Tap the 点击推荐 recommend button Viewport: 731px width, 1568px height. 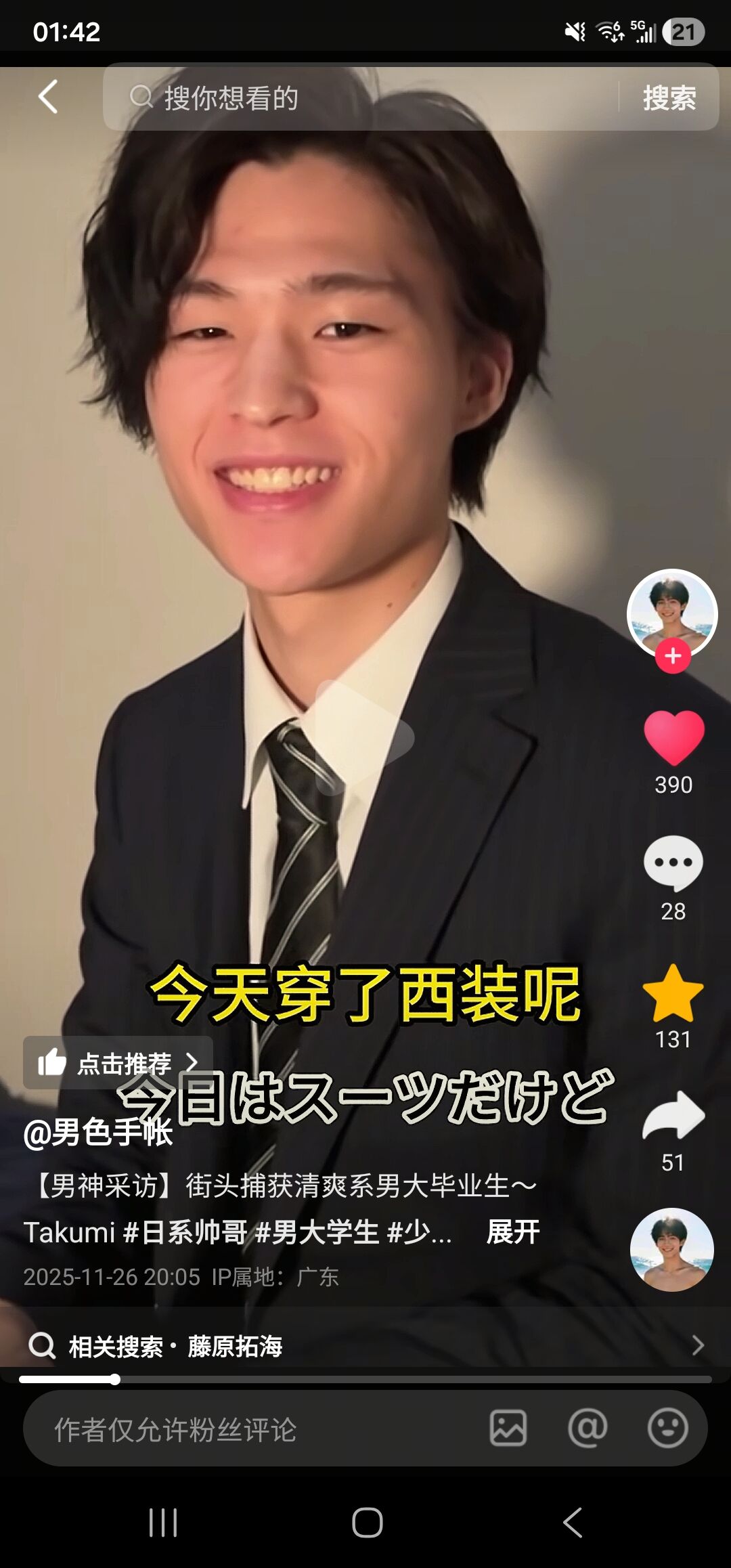118,1063
